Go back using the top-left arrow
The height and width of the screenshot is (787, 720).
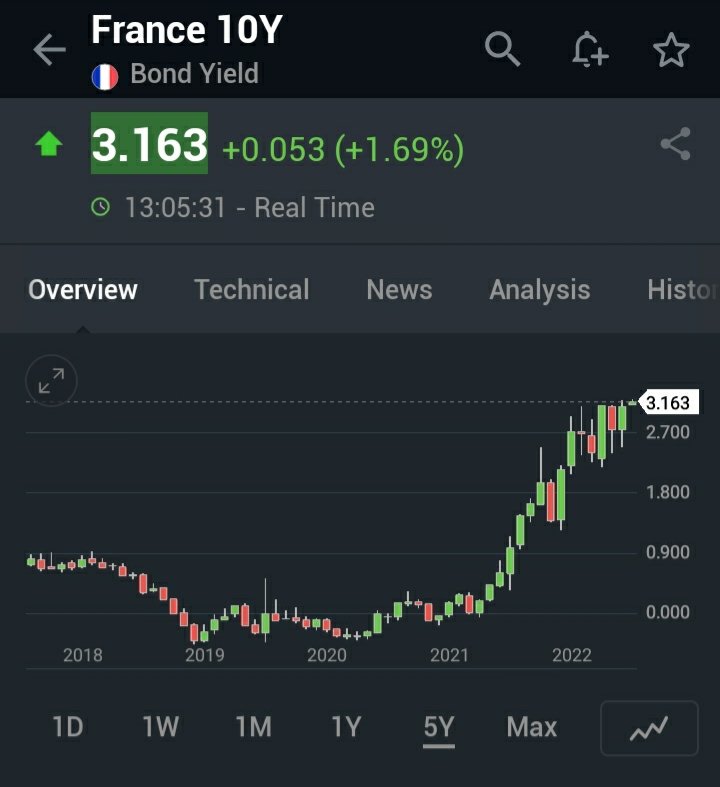(x=49, y=49)
